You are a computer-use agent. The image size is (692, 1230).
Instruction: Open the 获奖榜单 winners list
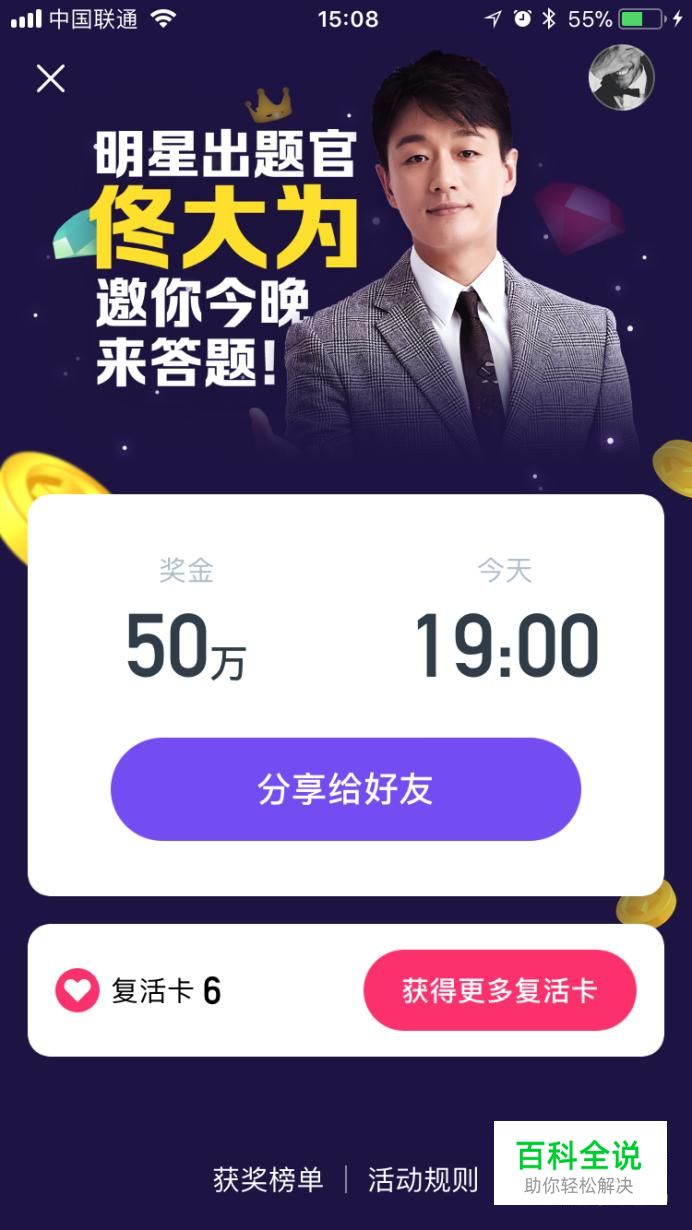point(268,1180)
